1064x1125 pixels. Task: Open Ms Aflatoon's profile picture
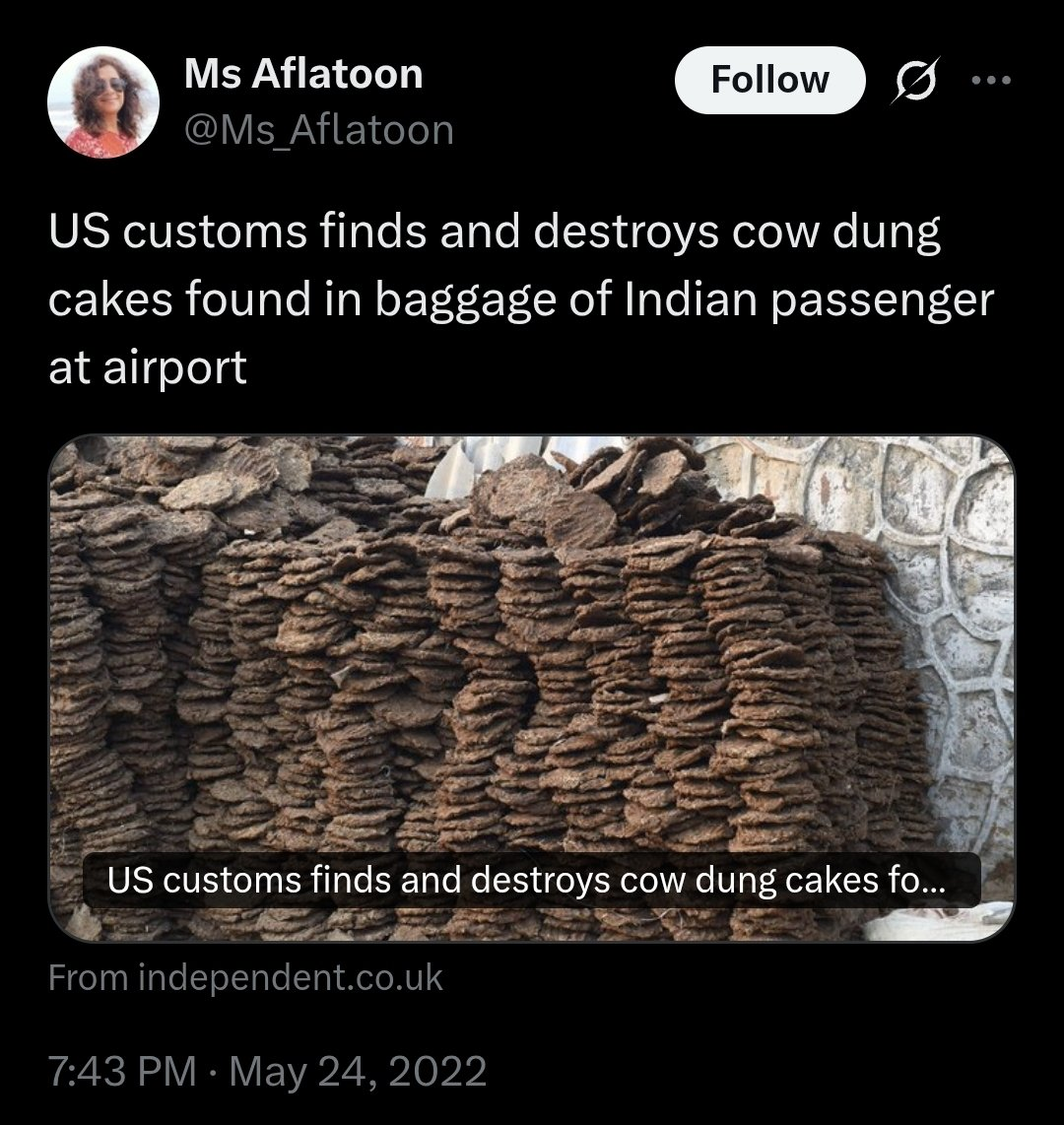tap(103, 101)
